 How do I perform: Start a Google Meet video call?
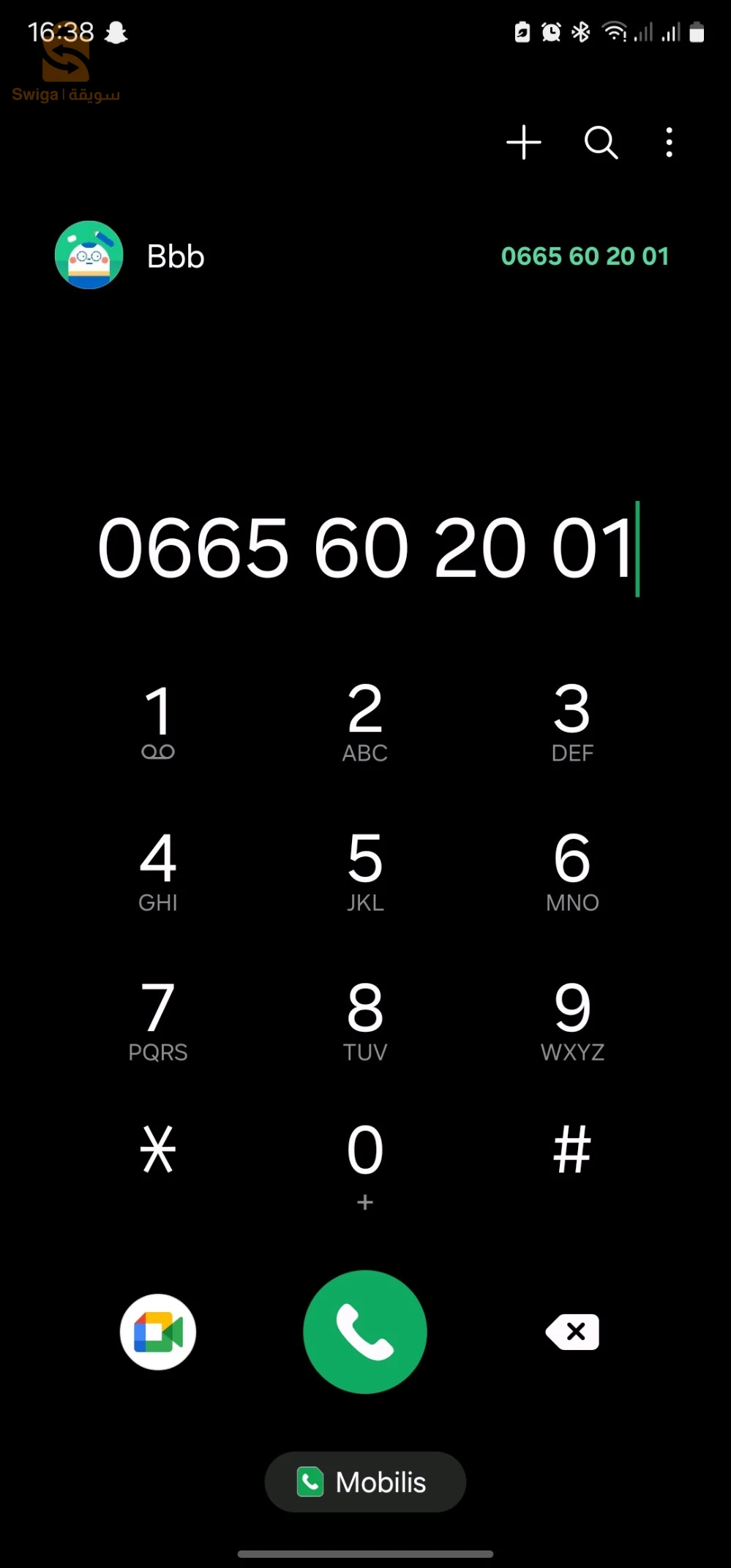pyautogui.click(x=158, y=1332)
